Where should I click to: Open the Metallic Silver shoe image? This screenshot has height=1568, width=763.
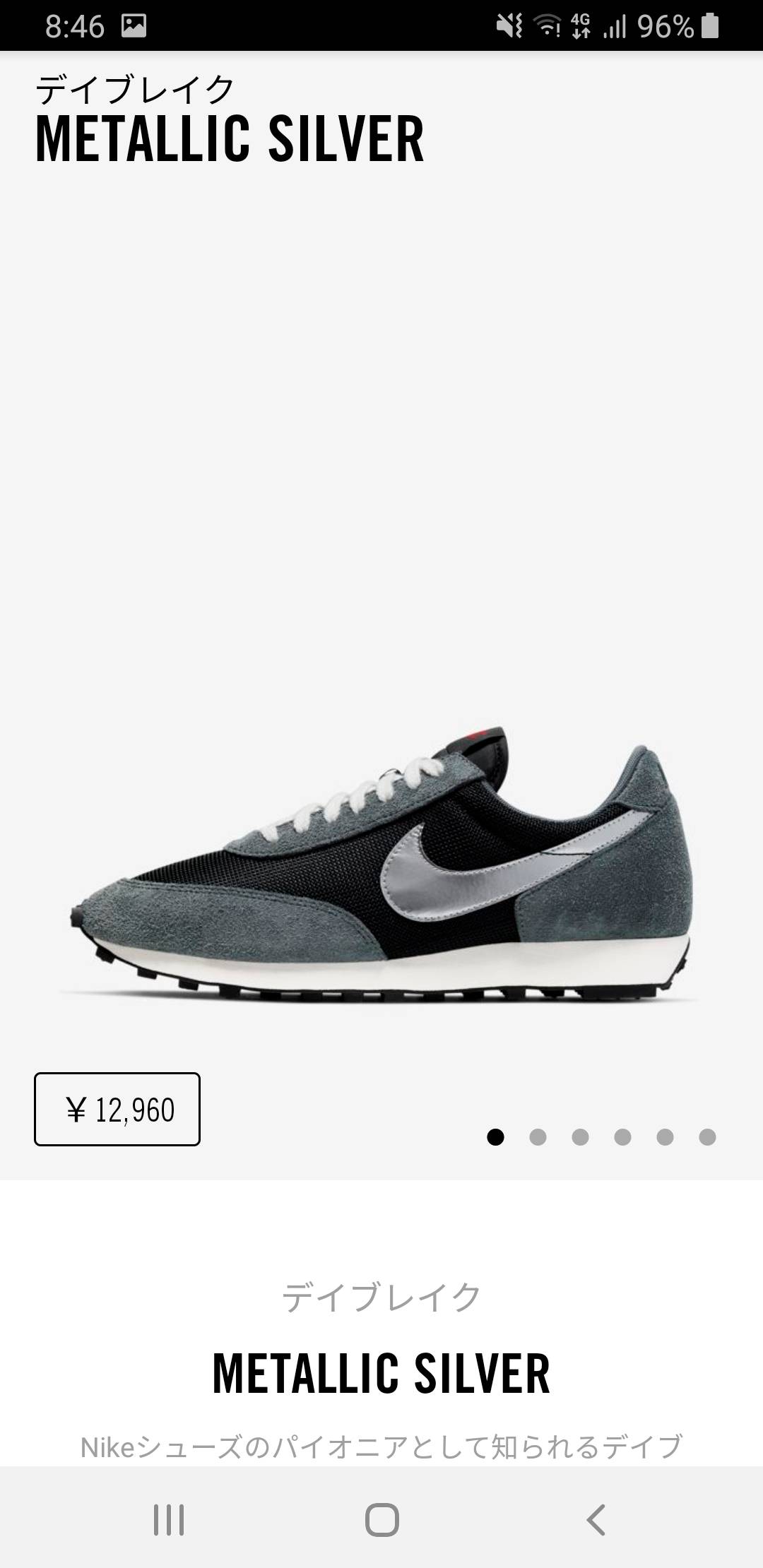point(381,869)
